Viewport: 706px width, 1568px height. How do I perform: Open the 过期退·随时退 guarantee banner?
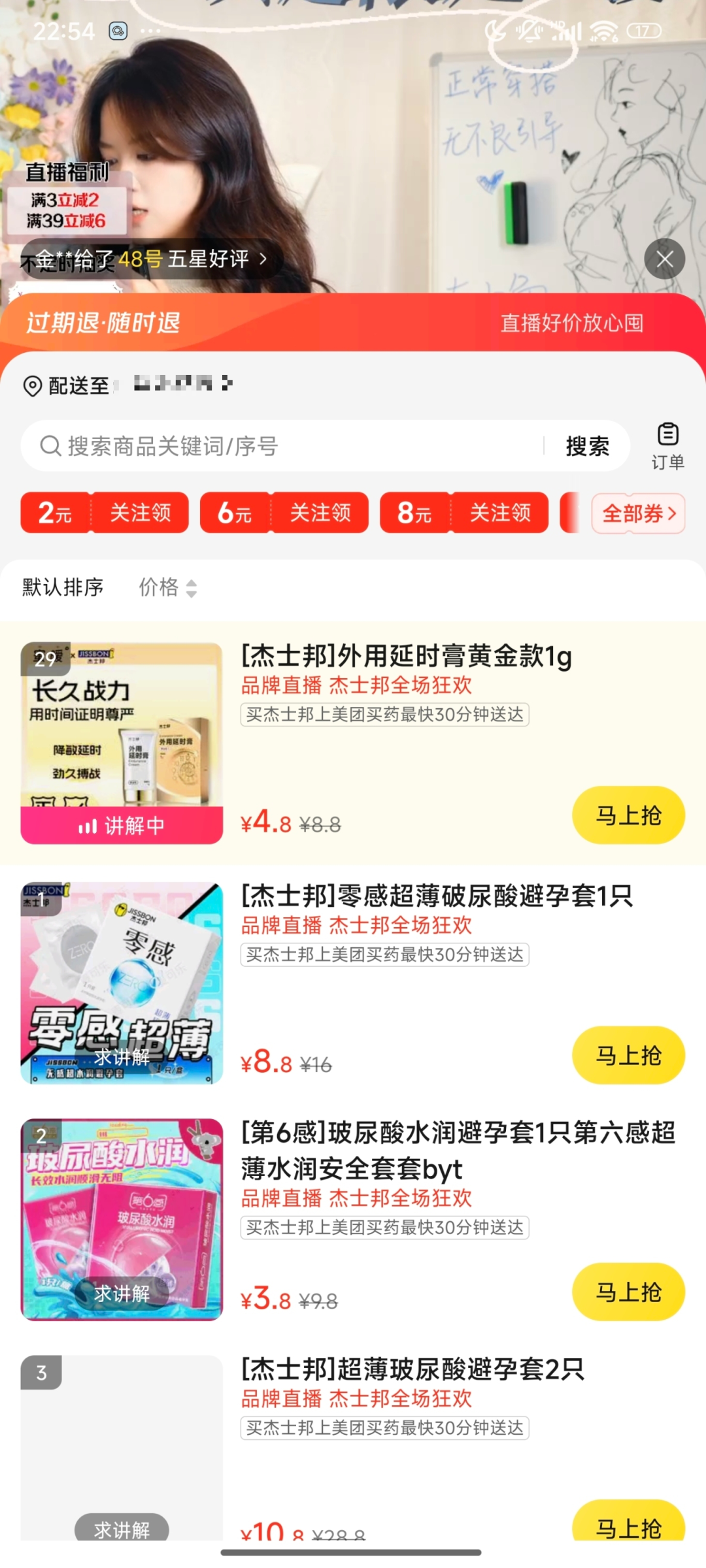coord(103,323)
